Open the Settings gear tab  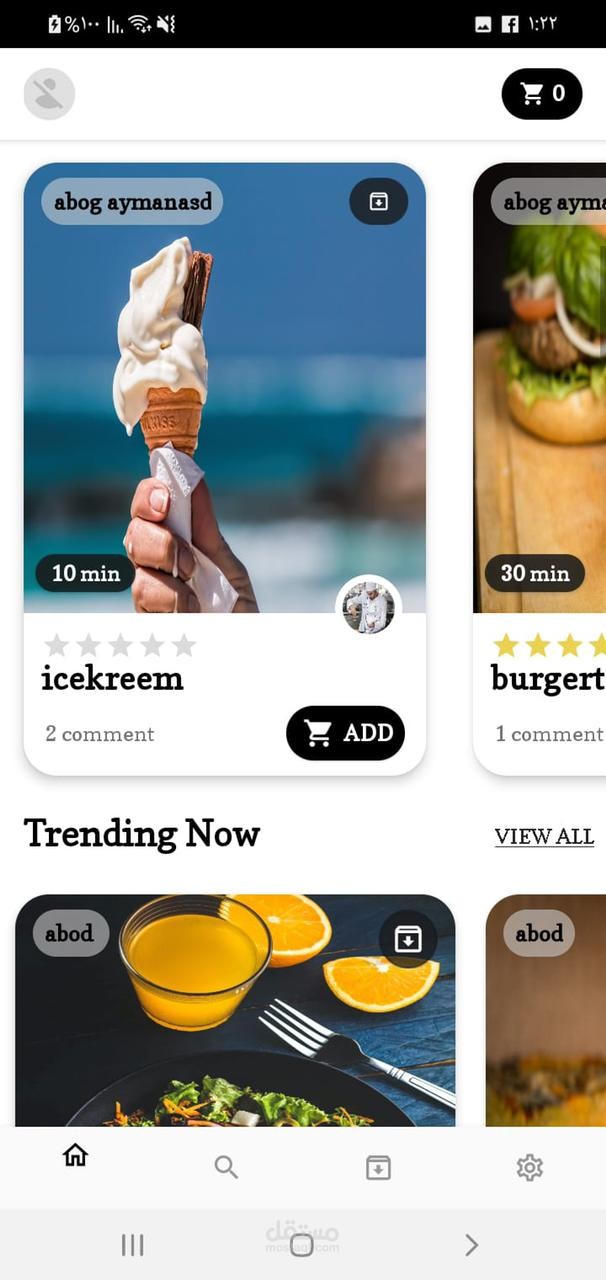coord(529,1167)
